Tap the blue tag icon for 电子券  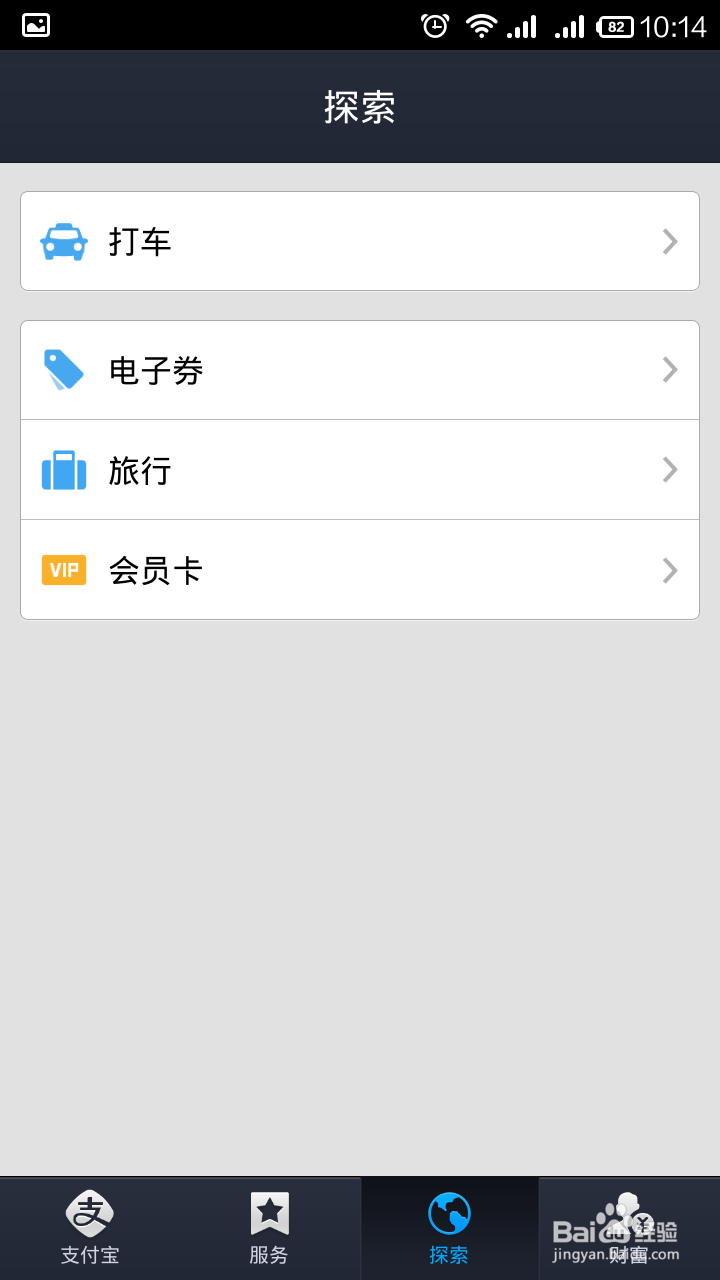63,369
